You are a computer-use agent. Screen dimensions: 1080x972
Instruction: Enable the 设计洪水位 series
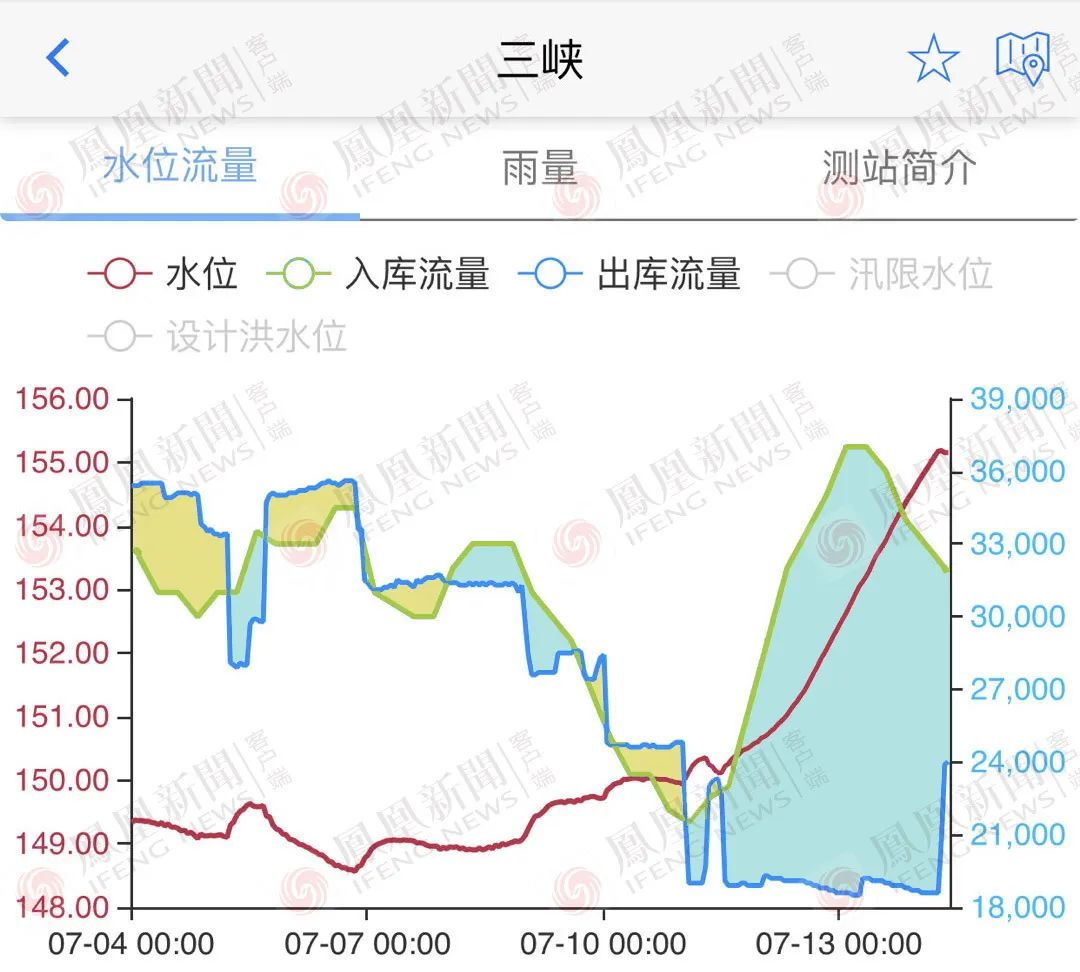pyautogui.click(x=217, y=337)
